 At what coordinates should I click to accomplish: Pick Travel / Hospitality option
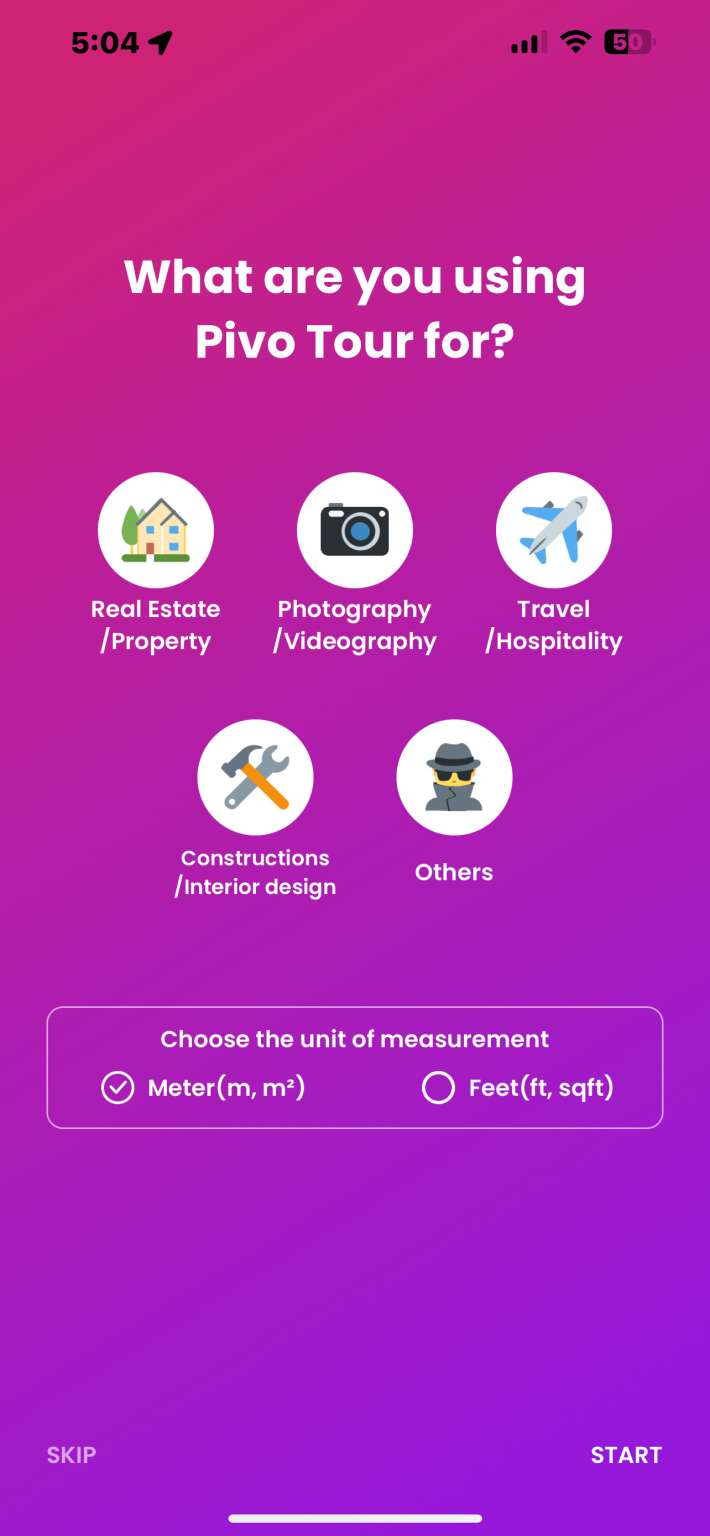click(553, 531)
